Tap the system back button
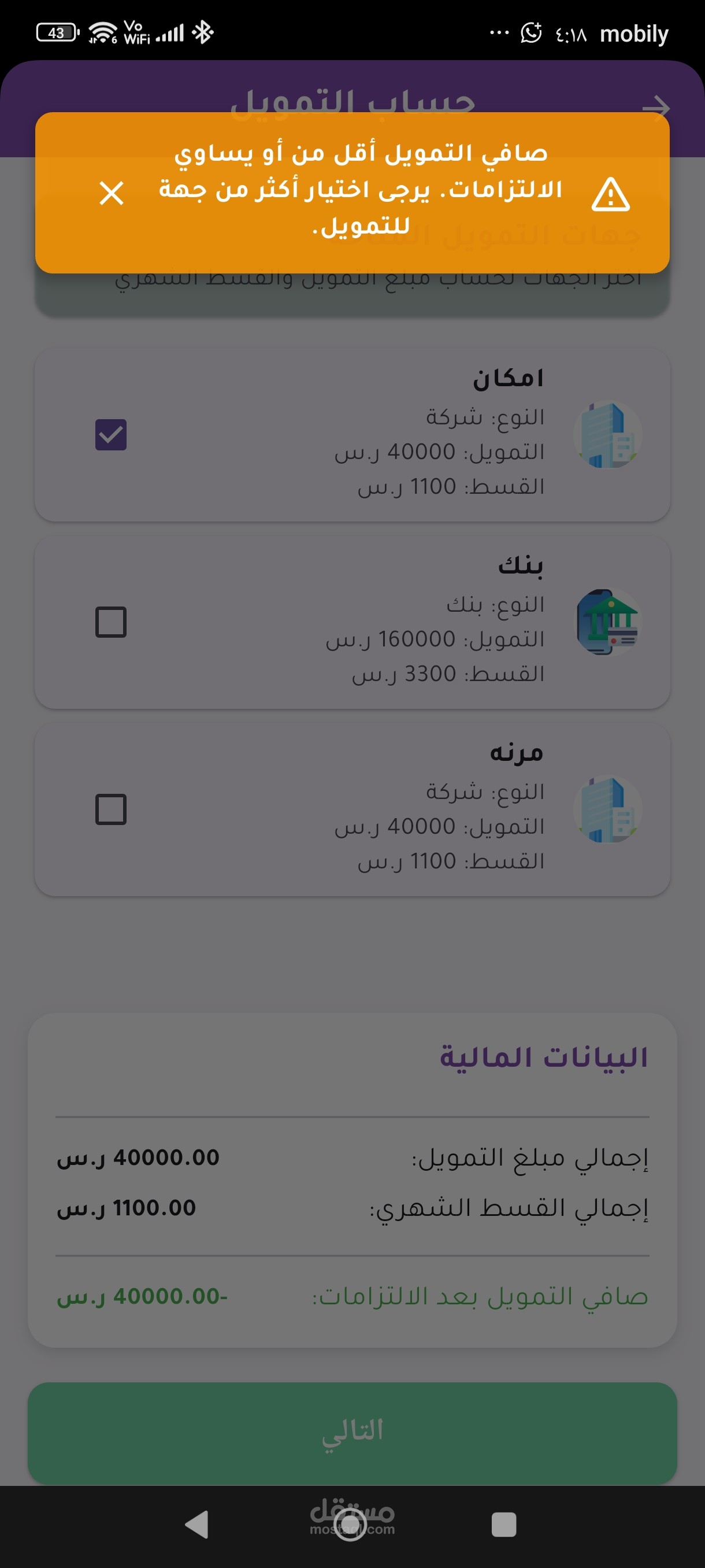The image size is (705, 1568). tap(197, 1524)
